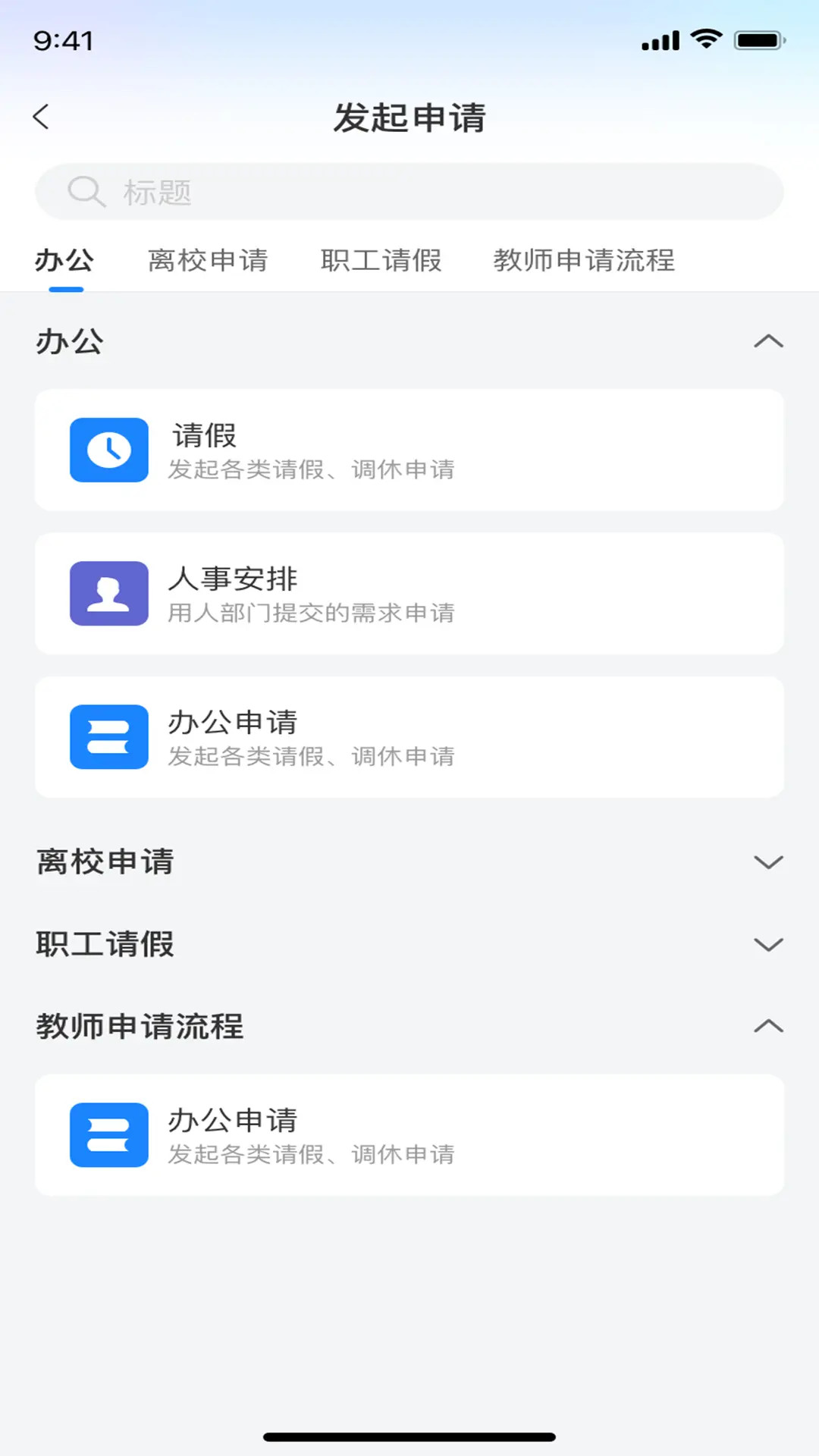819x1456 pixels.
Task: Click the Wi-Fi icon in status bar
Action: click(708, 39)
